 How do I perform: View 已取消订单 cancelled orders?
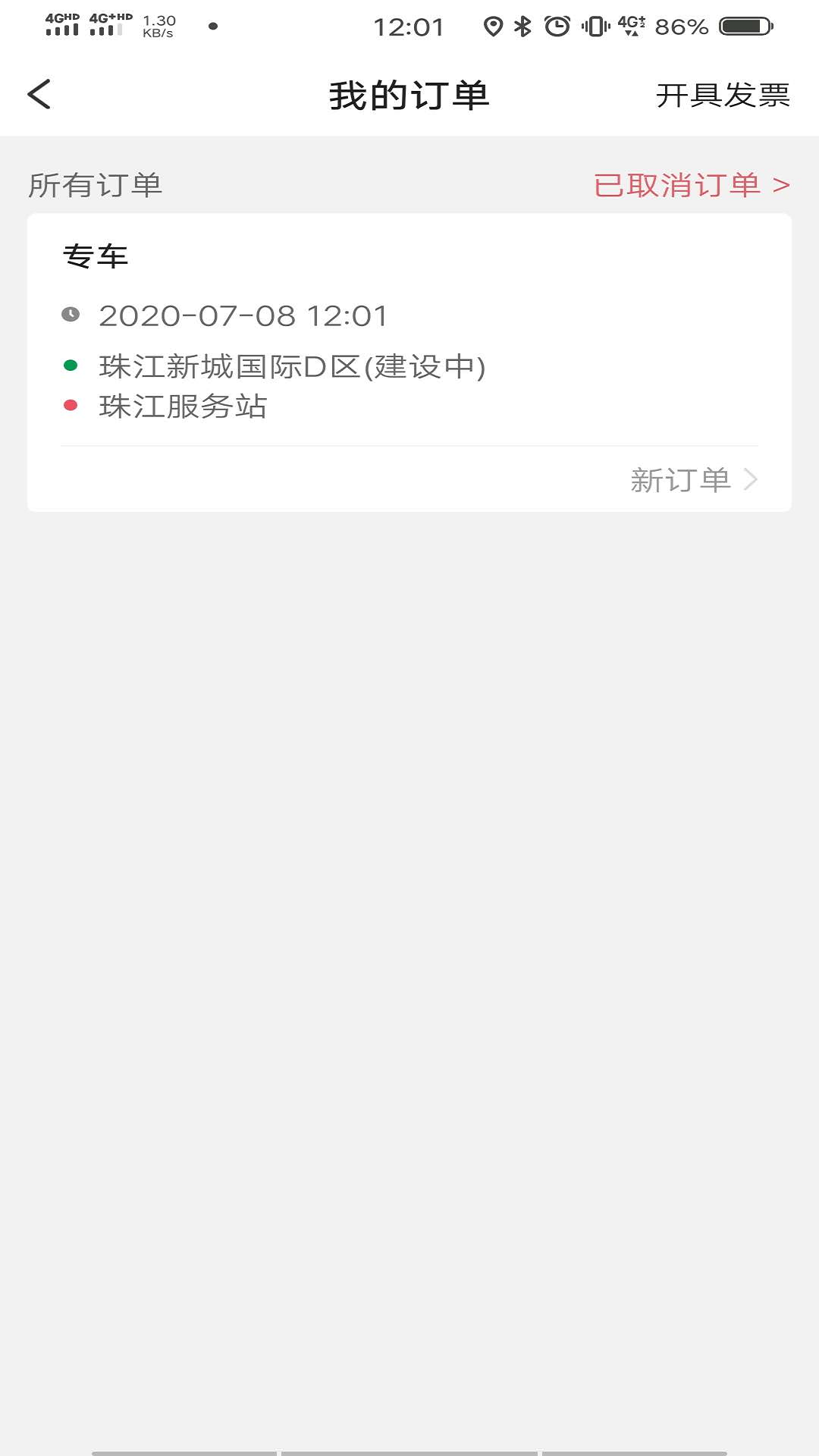(x=692, y=185)
